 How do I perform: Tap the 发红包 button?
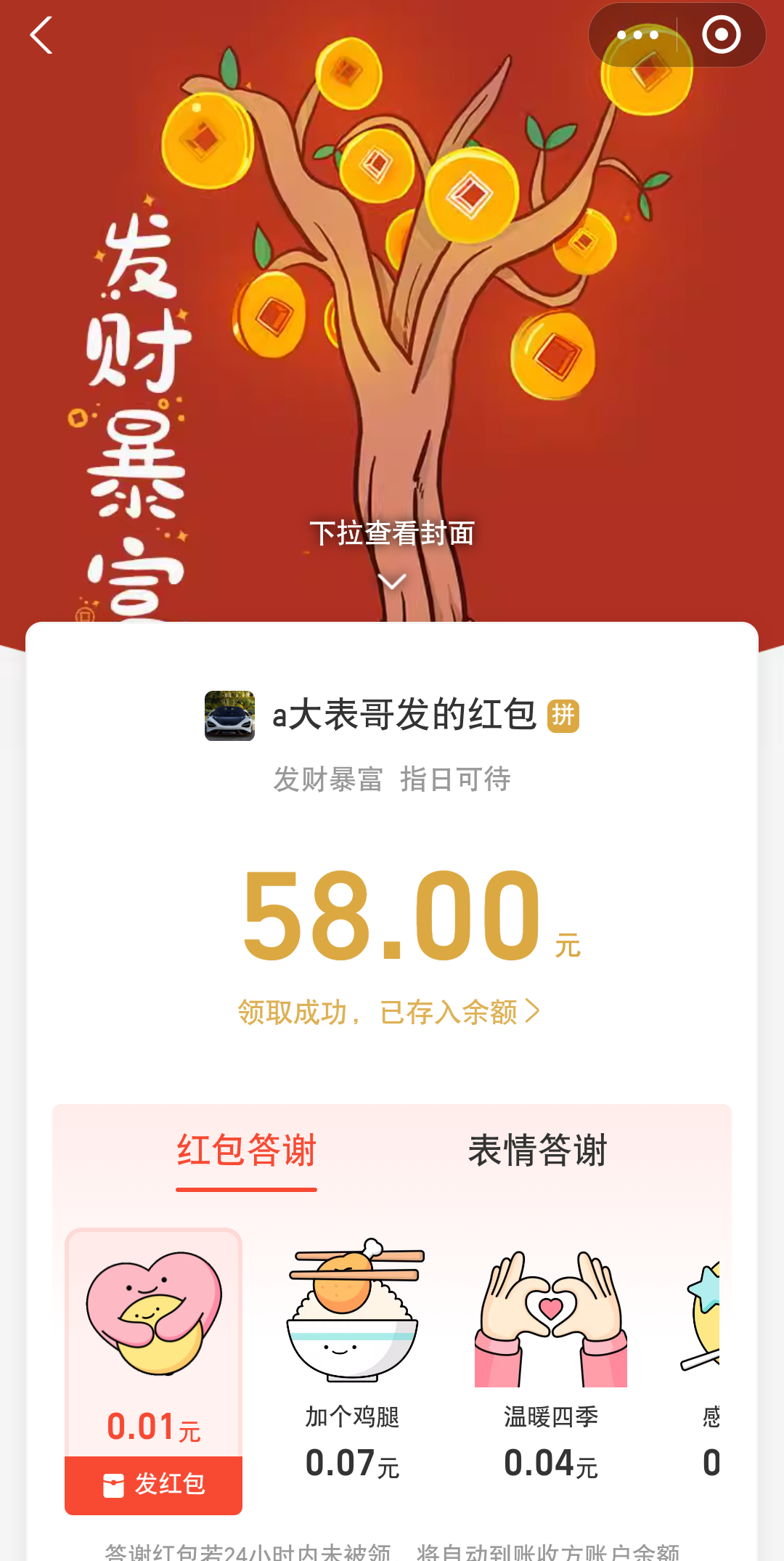[153, 1483]
